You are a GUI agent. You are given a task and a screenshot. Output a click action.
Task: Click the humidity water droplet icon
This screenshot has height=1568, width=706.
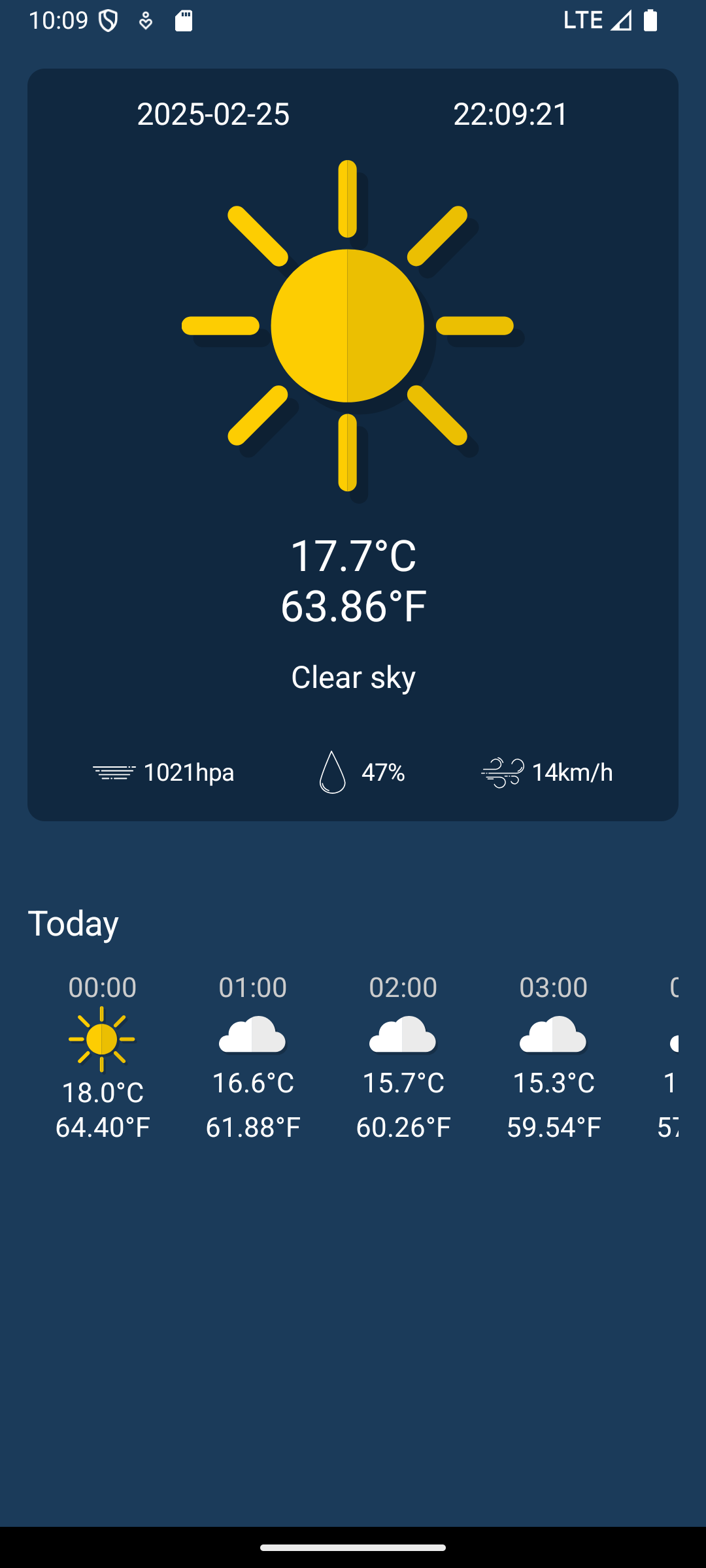[332, 772]
